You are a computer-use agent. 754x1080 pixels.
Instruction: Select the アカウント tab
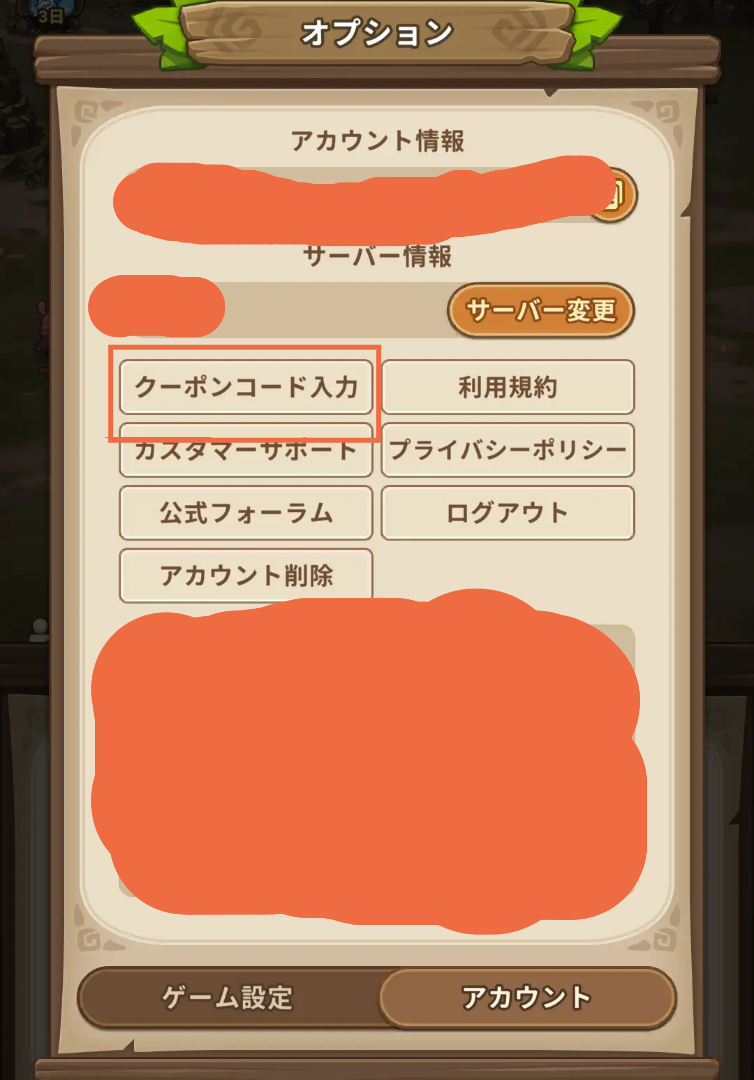coord(527,997)
